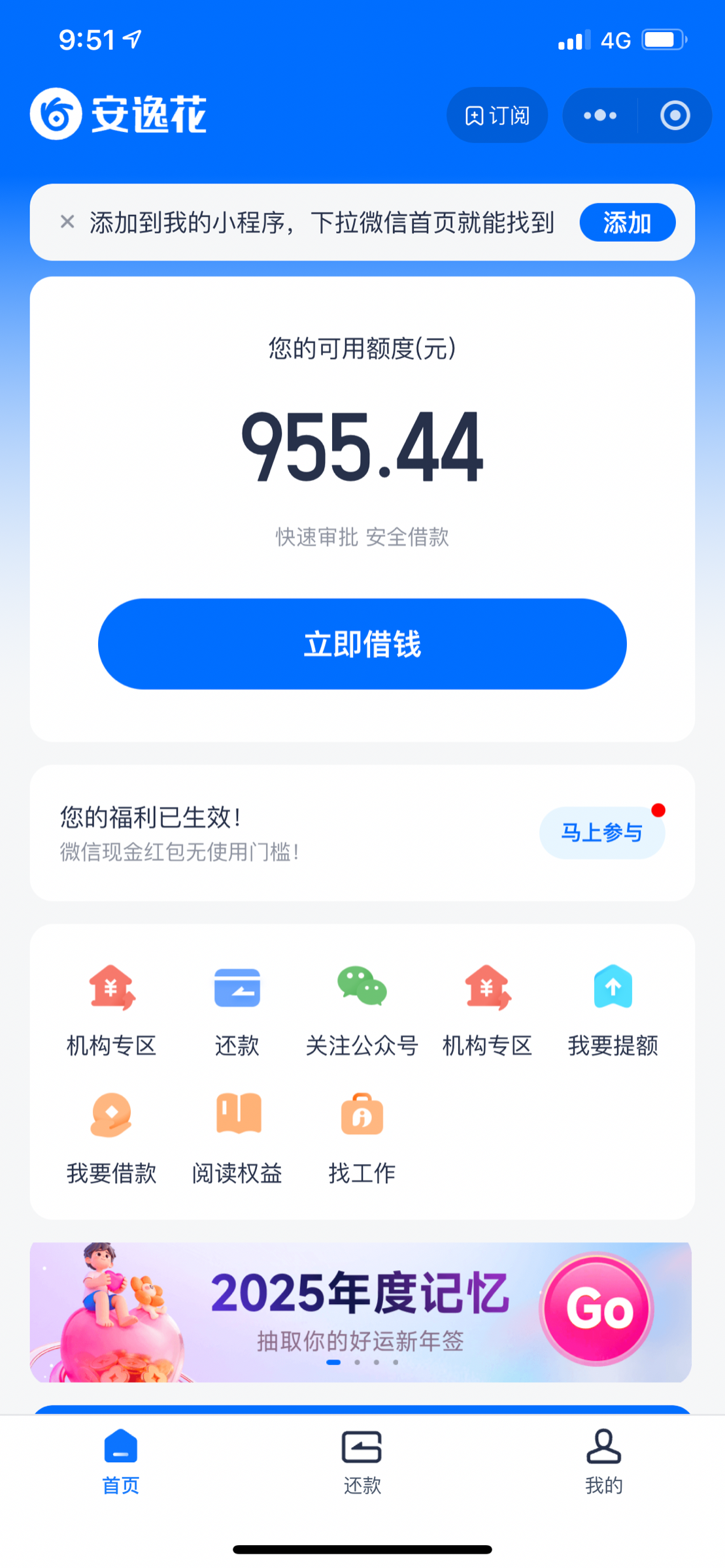Tap the 还款 bank card icon

[x=237, y=988]
